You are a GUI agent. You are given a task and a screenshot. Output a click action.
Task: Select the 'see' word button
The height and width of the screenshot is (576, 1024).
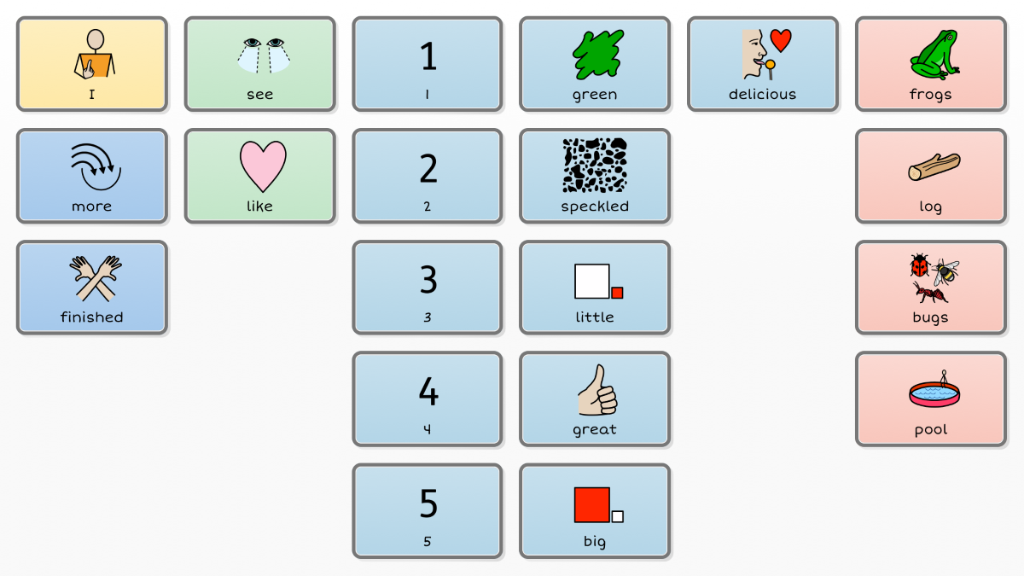pyautogui.click(x=260, y=64)
